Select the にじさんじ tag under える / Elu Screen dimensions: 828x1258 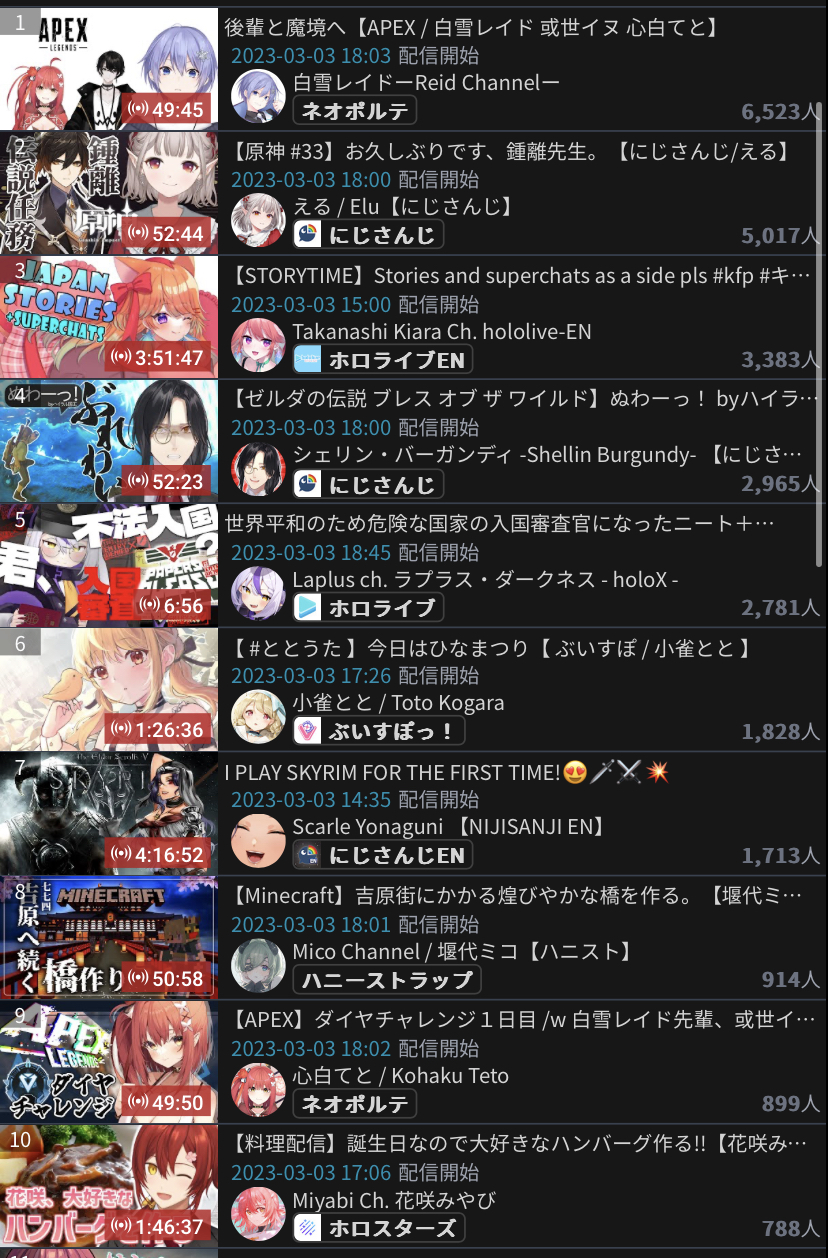coord(369,235)
